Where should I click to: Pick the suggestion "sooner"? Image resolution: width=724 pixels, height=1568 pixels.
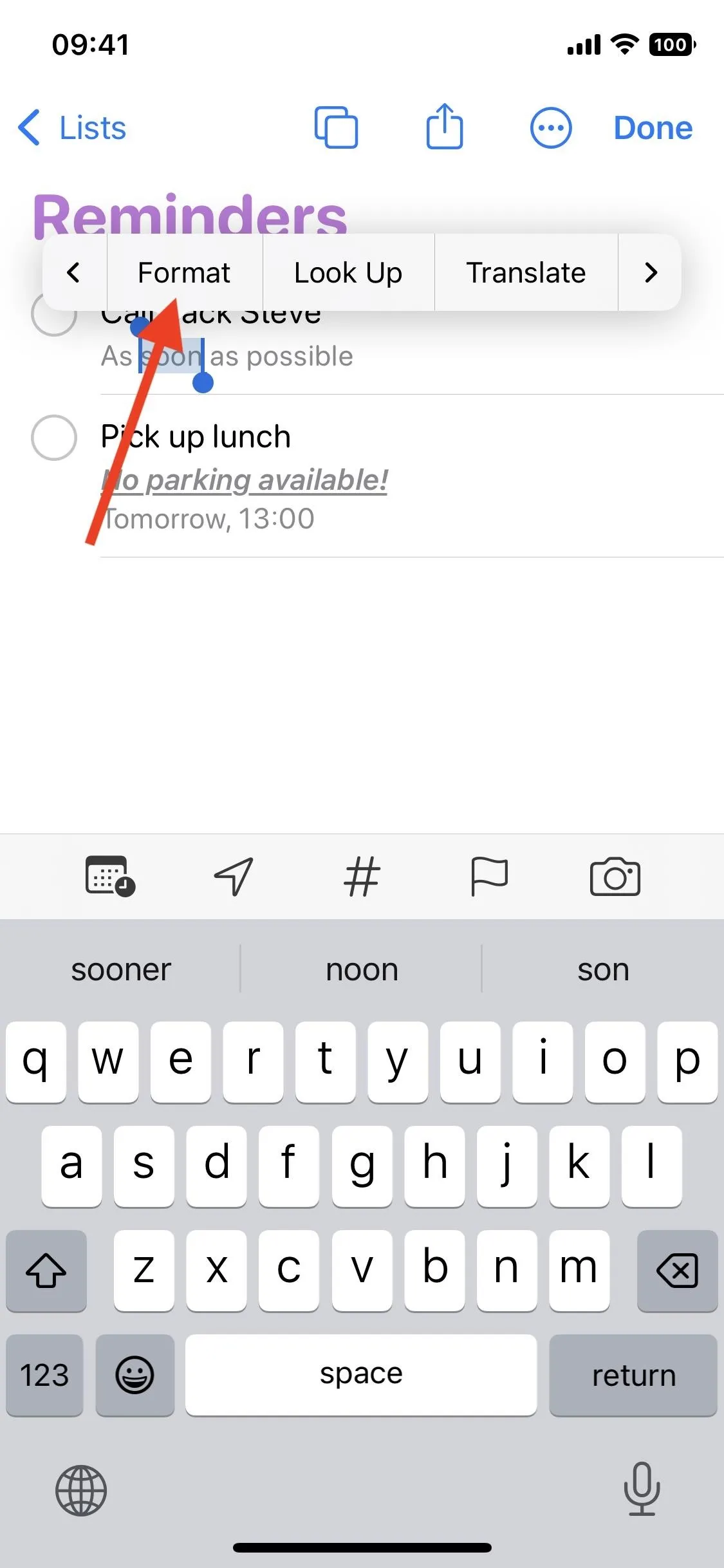[x=121, y=969]
